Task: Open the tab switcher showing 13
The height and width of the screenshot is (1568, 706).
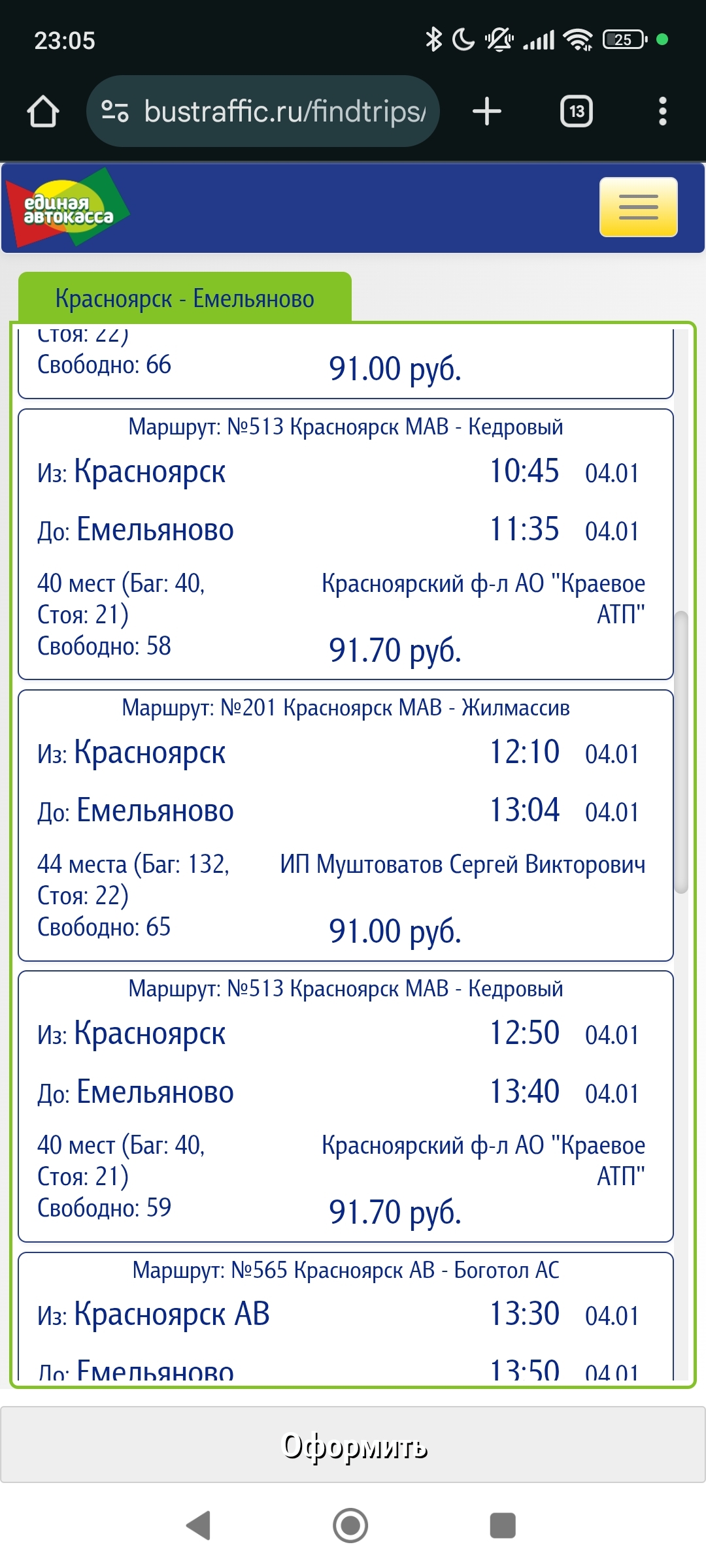Action: pyautogui.click(x=577, y=111)
